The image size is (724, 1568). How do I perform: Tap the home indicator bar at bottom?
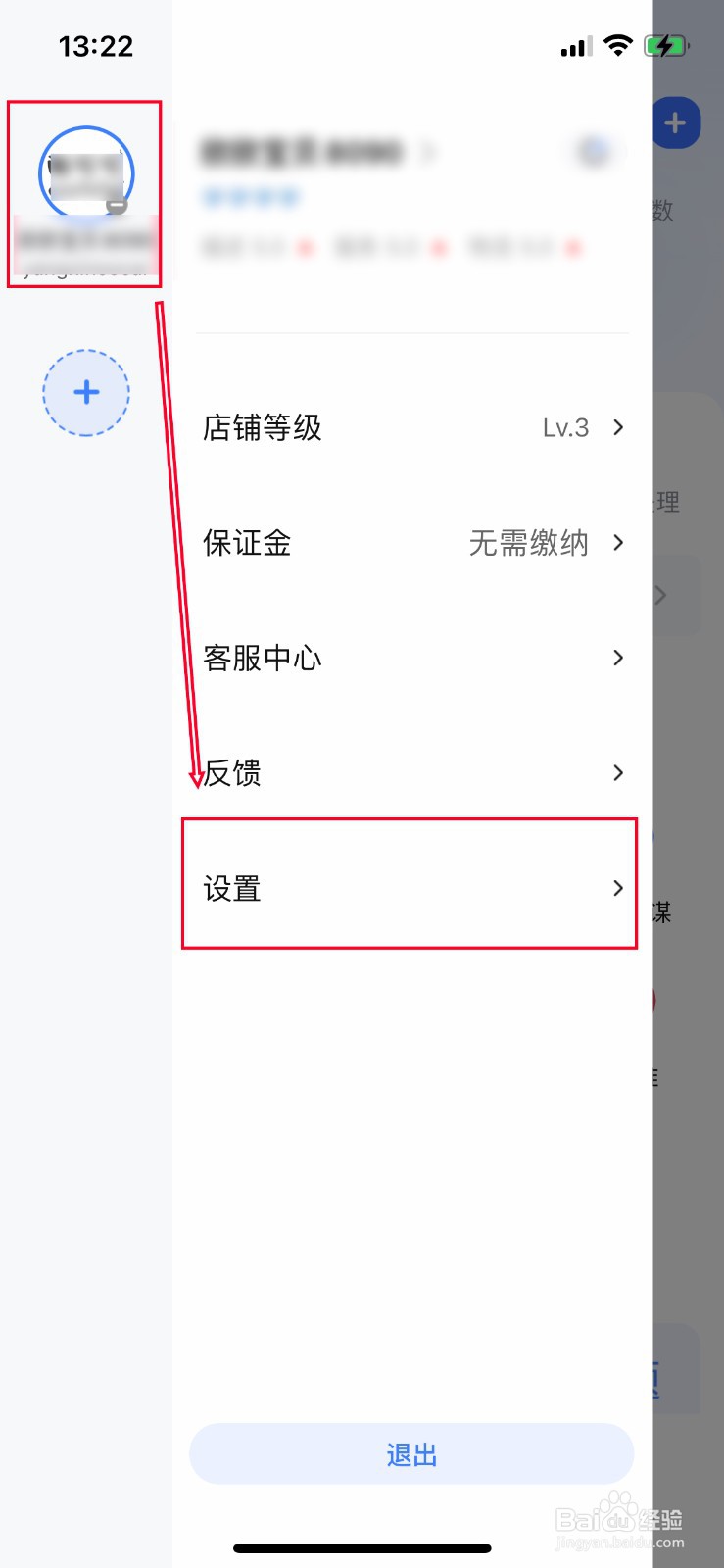coord(362,1547)
